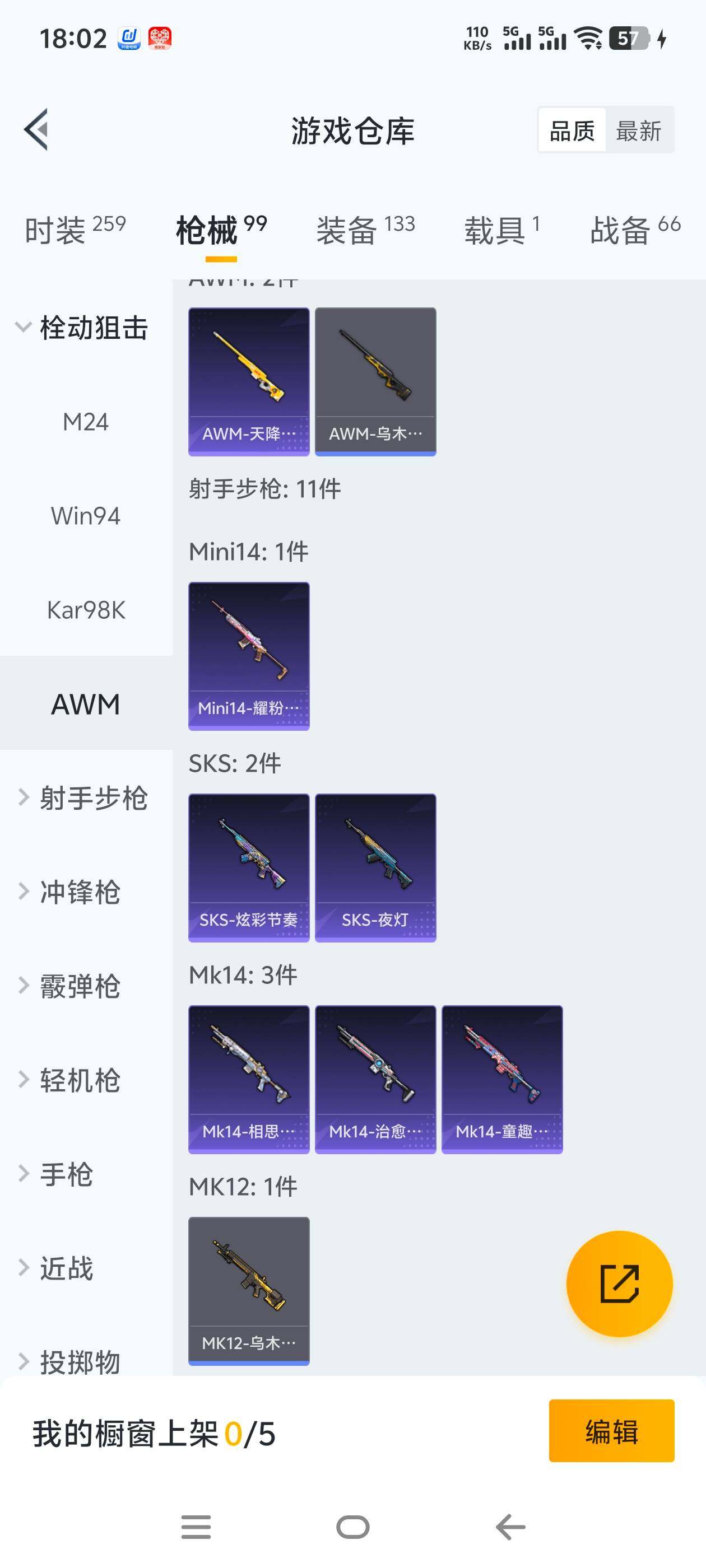Tap the system back navigation icon

coord(509,1527)
